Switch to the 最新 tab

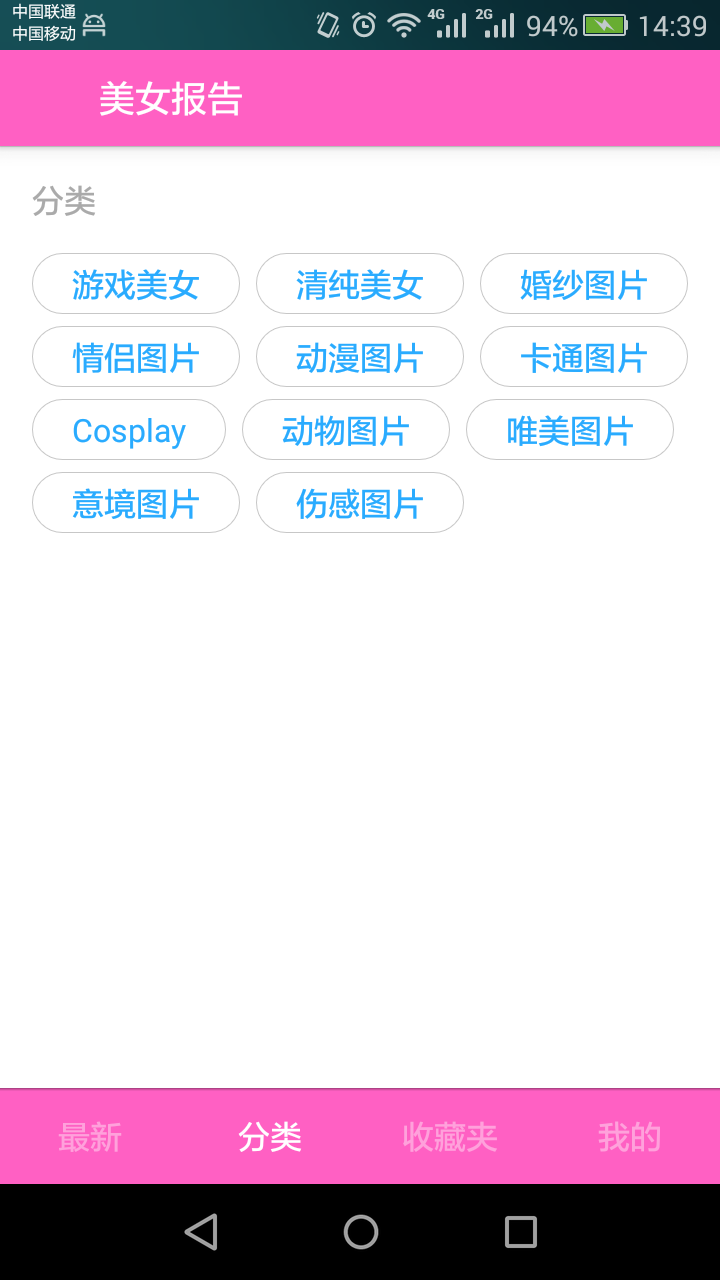tap(90, 1137)
